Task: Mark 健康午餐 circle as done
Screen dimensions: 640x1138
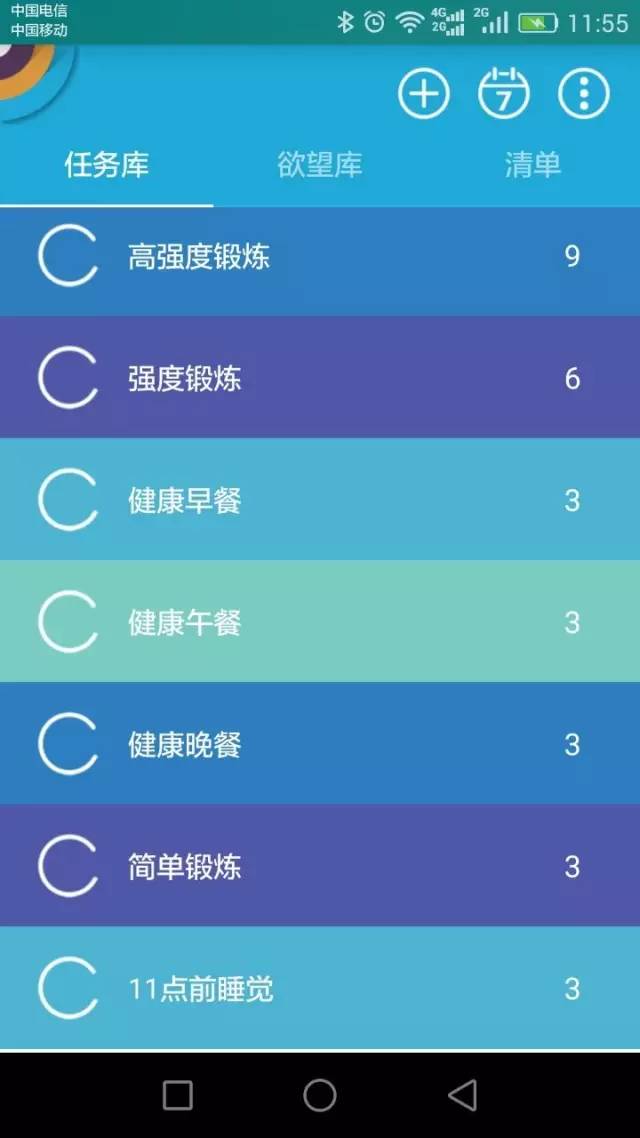Action: (67, 622)
